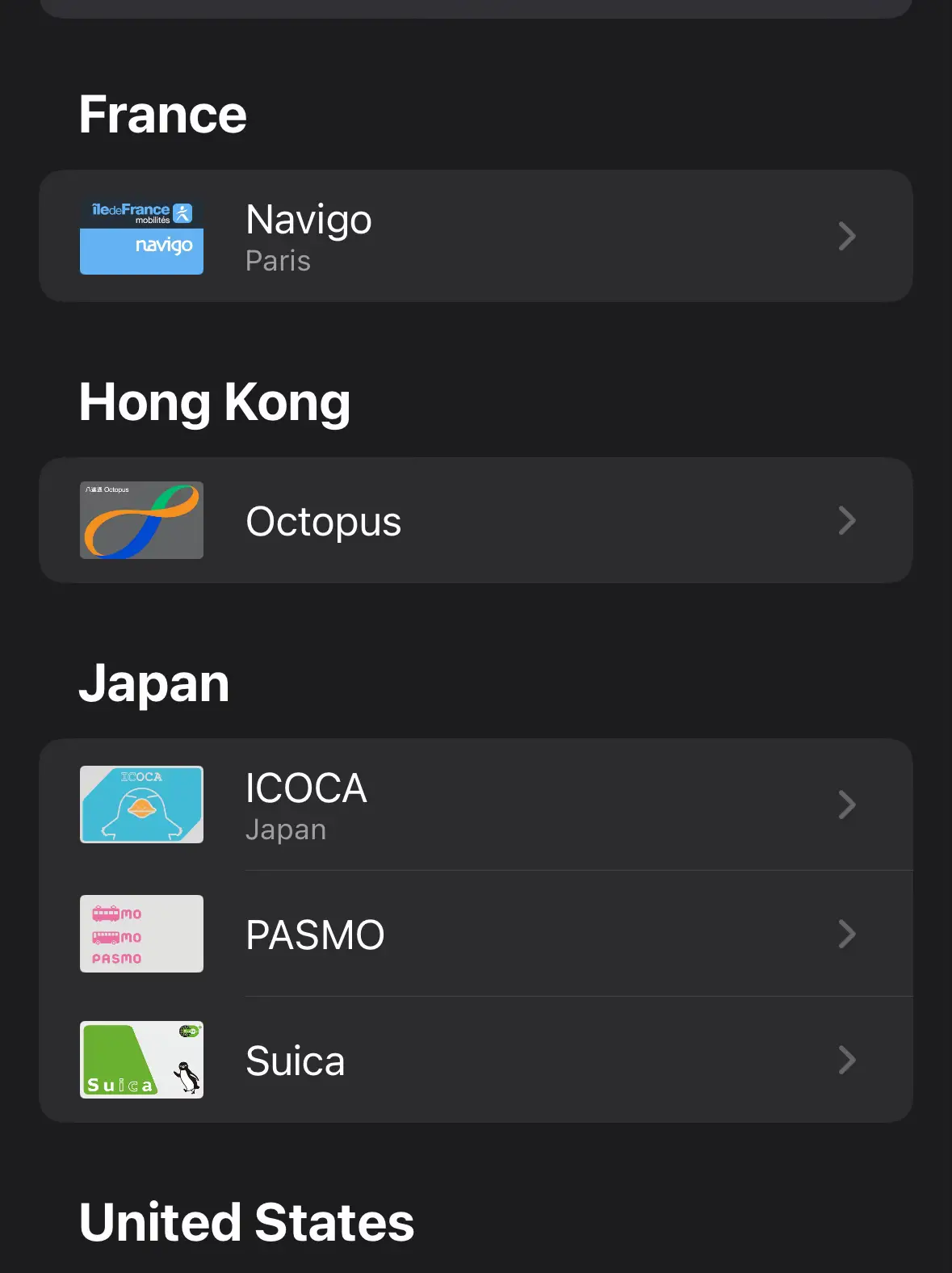Tap the PASMO card row
Viewport: 952px width, 1273px height.
point(475,935)
